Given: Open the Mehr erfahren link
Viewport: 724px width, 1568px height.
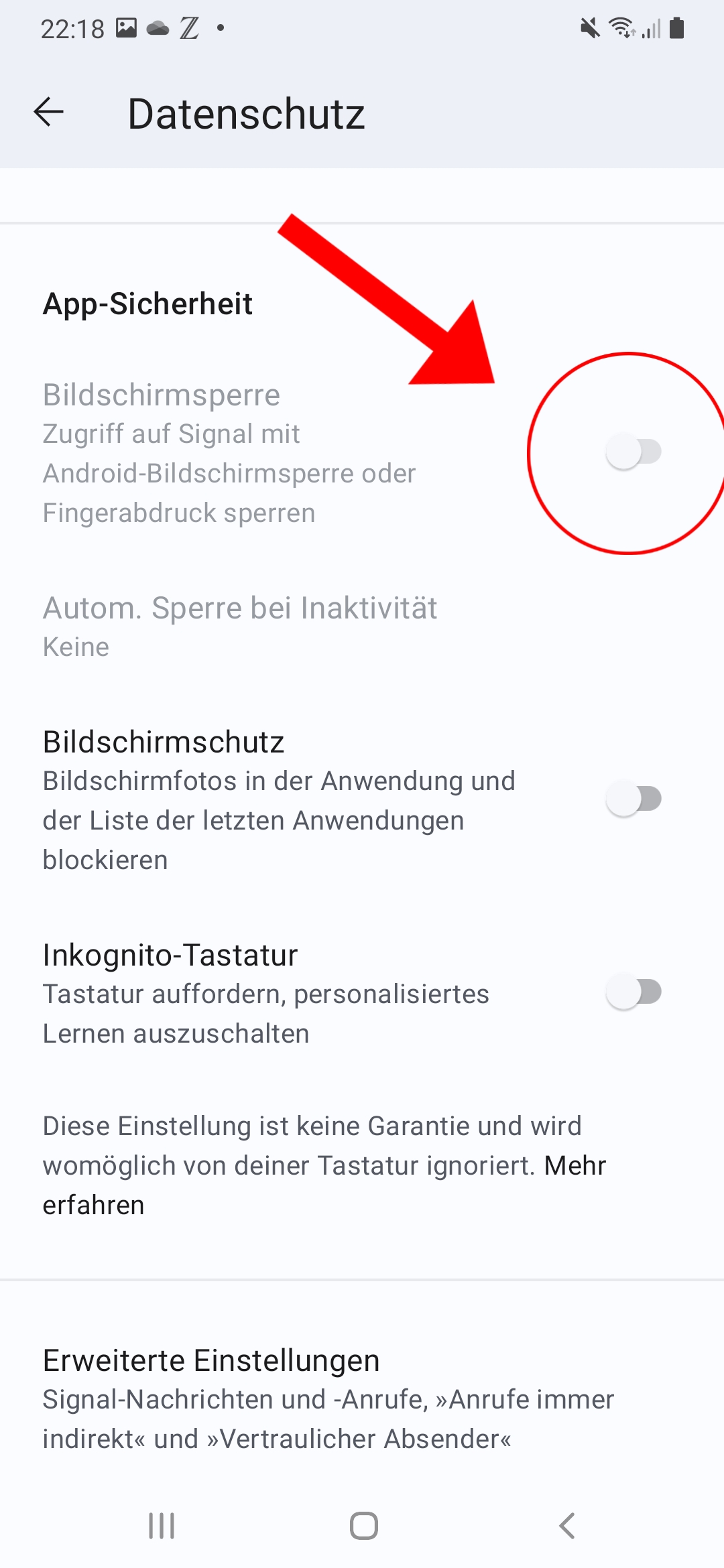Looking at the screenshot, I should (324, 1185).
